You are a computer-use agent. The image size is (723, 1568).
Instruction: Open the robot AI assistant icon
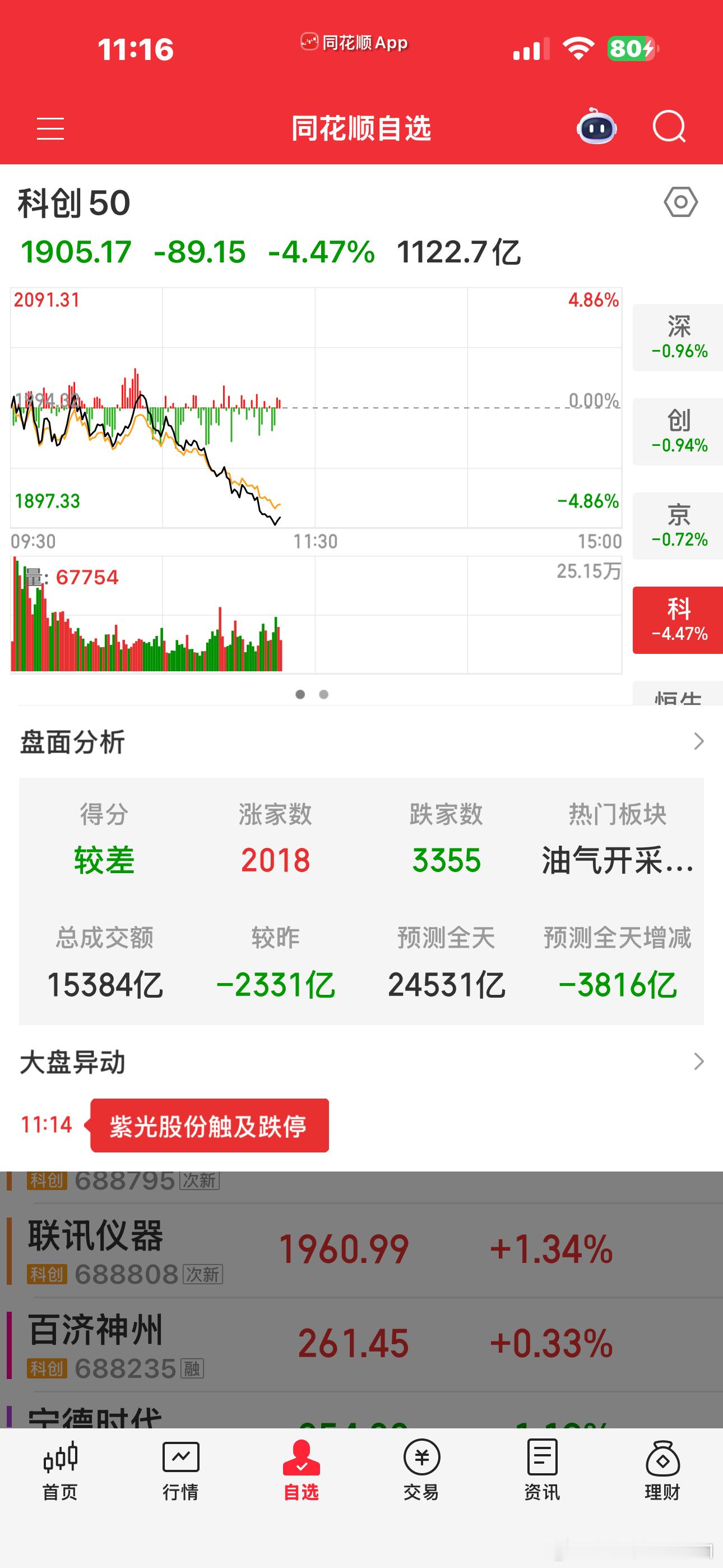[x=596, y=127]
